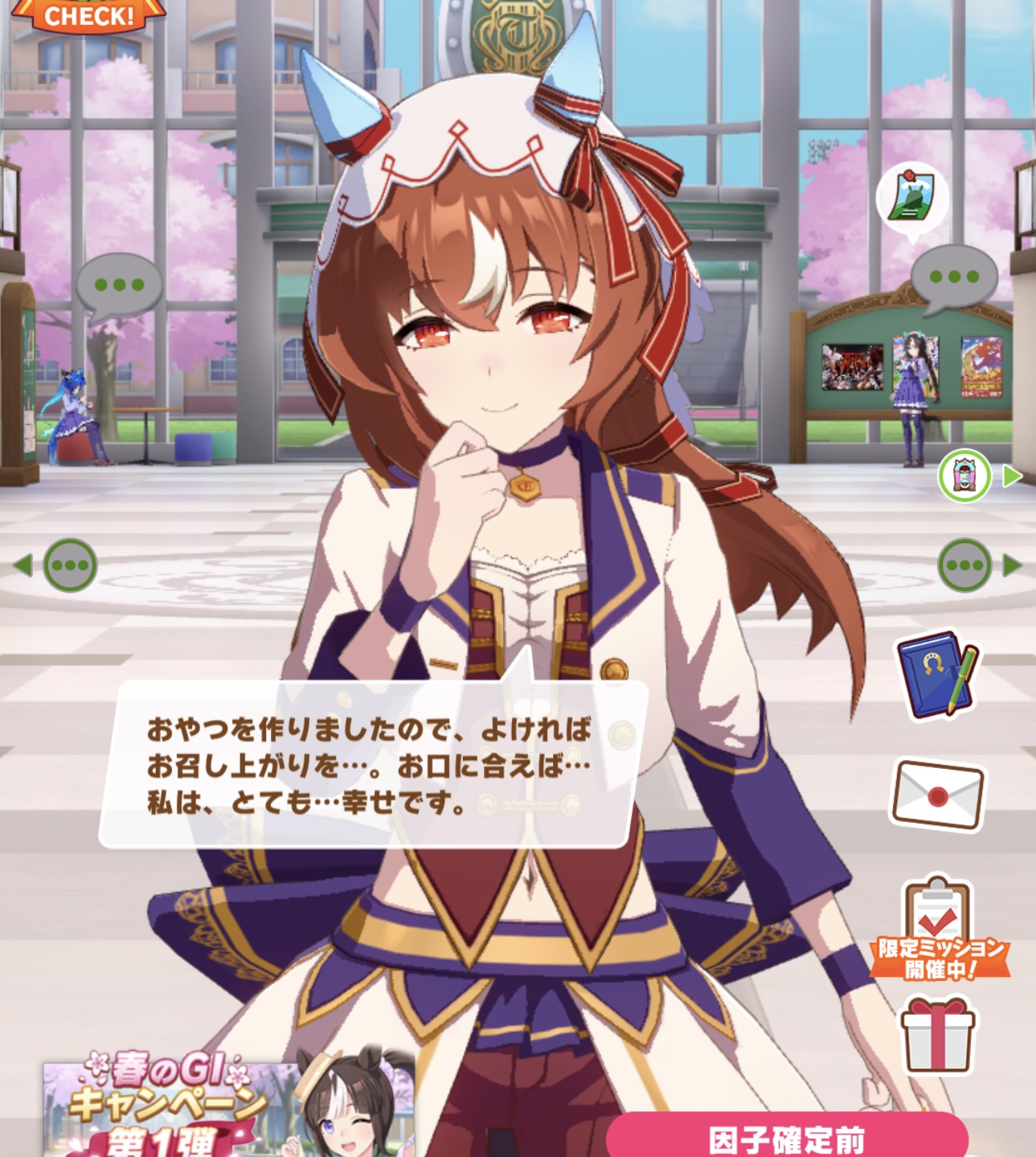Image resolution: width=1036 pixels, height=1157 pixels.
Task: Tap the left green ellipsis arrow button
Action: tap(69, 566)
